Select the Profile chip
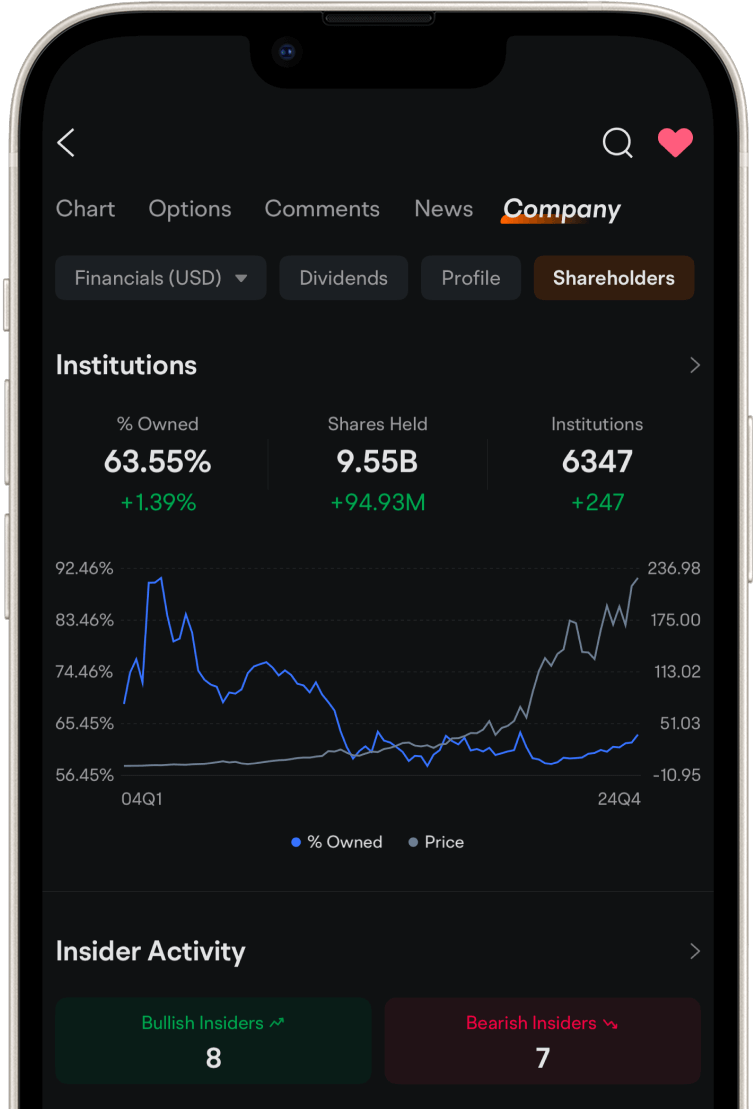Screen dimensions: 756x1109 click(x=470, y=278)
